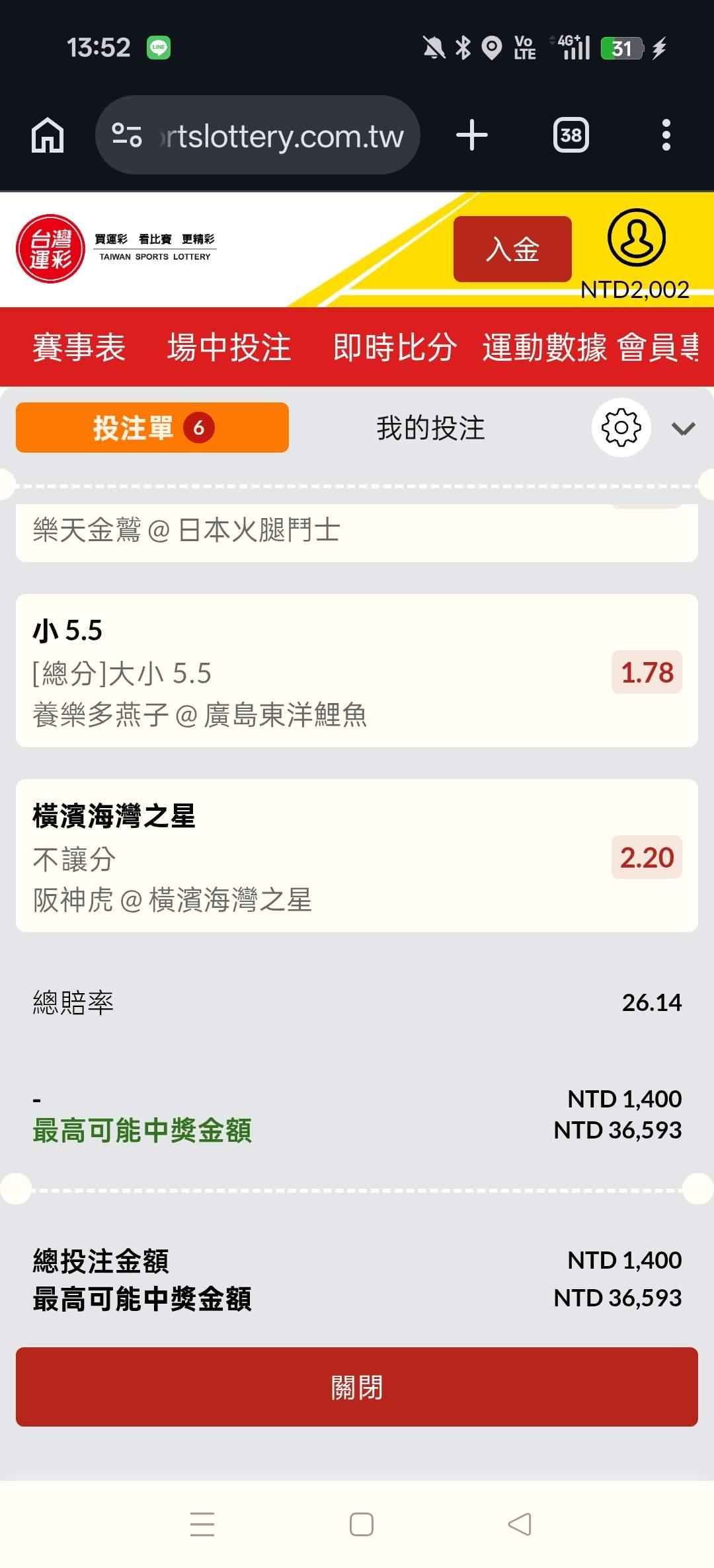Tap the 入金 deposit button

pos(512,249)
